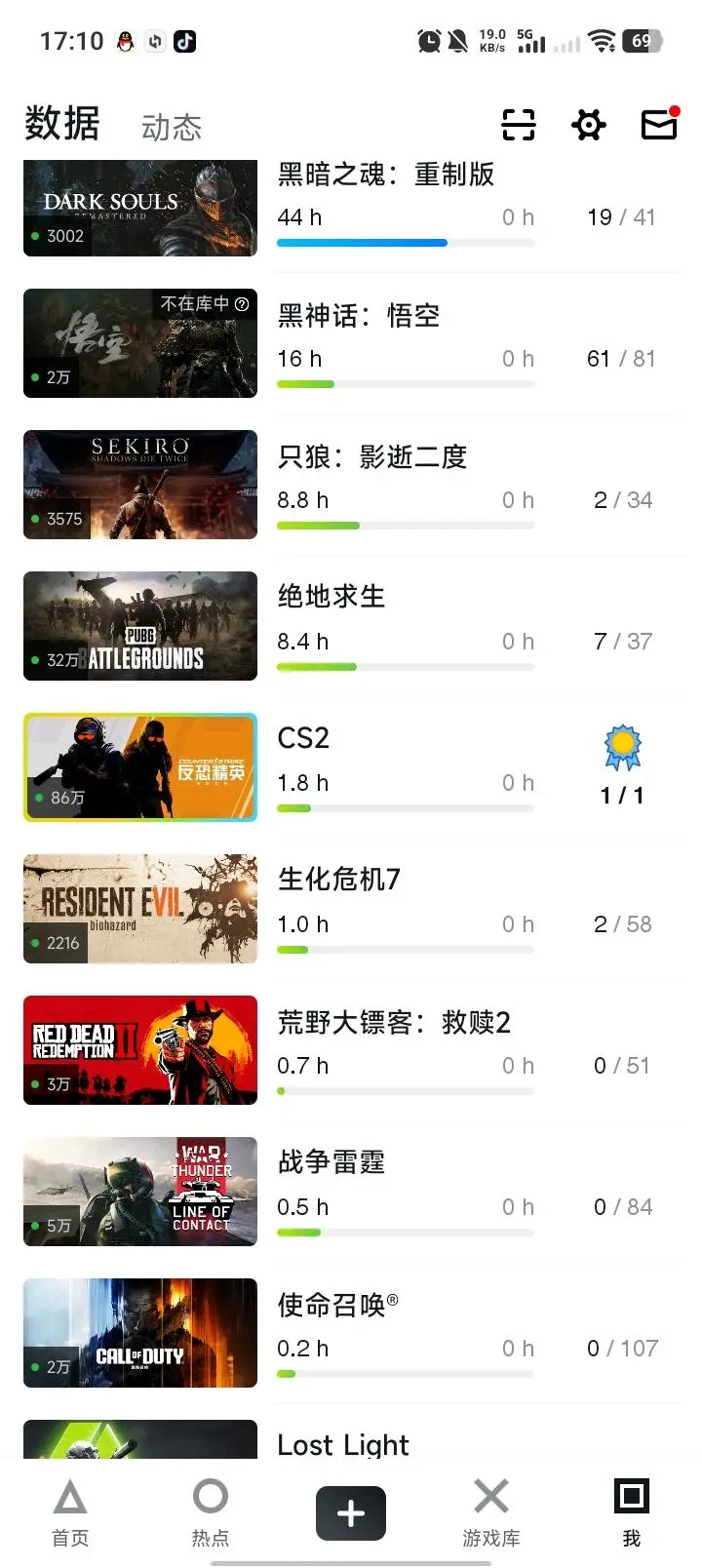Switch to the 热点 tab
The height and width of the screenshot is (1568, 702).
[x=211, y=1511]
